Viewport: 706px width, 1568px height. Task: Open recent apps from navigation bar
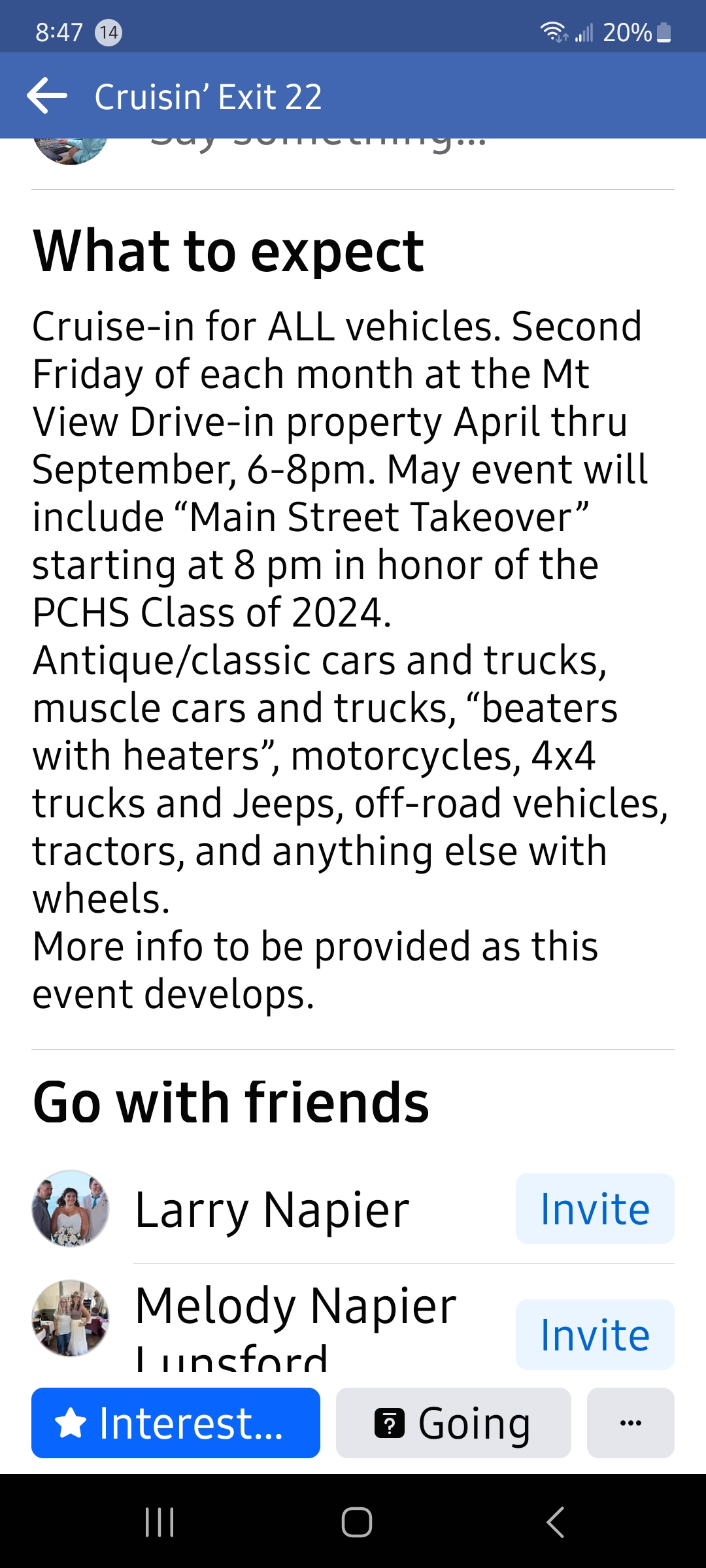(160, 1522)
